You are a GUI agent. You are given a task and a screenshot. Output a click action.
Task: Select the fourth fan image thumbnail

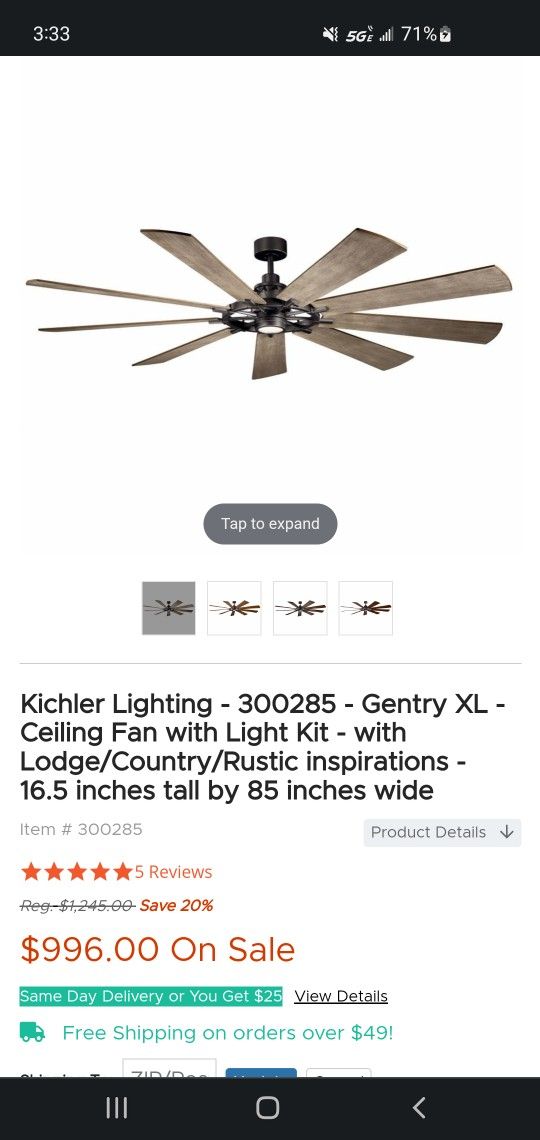pos(366,608)
